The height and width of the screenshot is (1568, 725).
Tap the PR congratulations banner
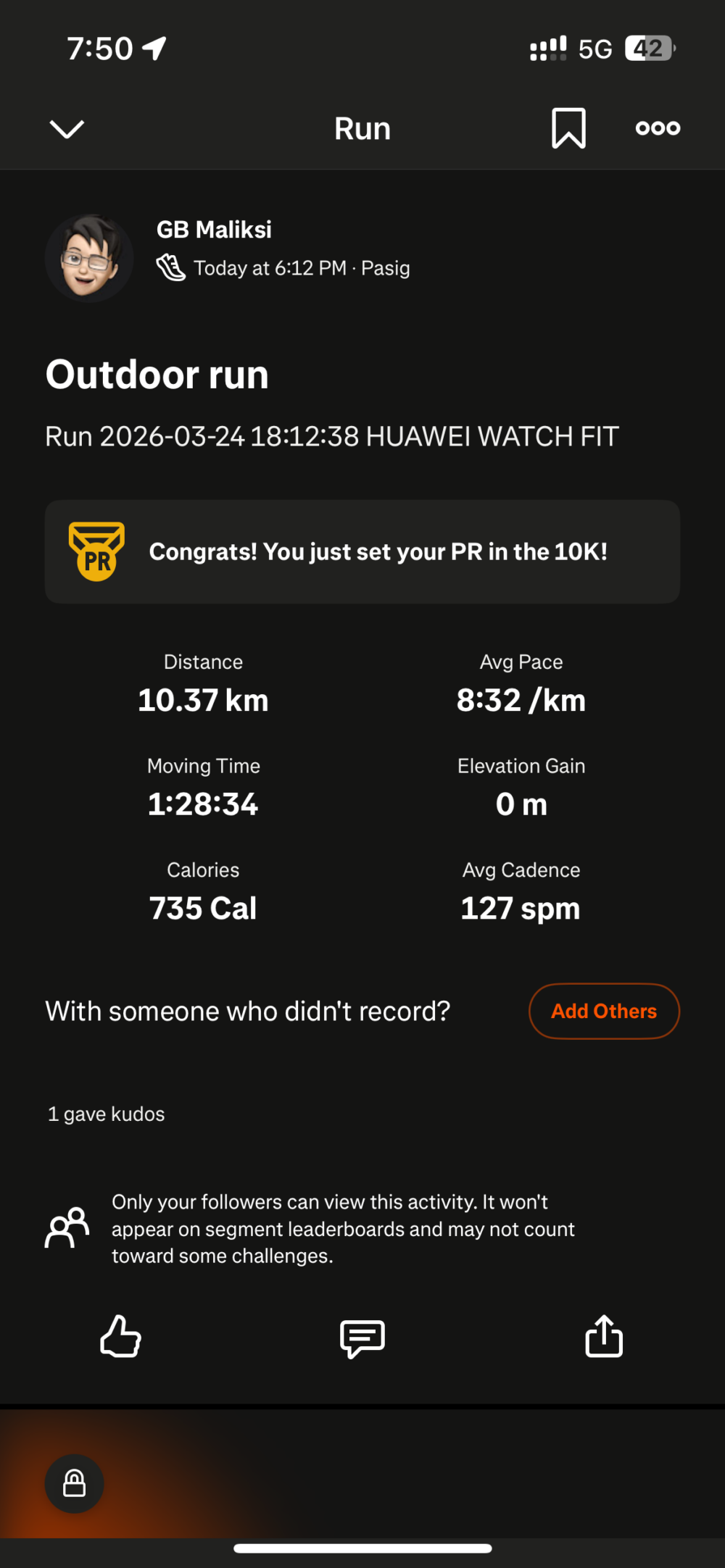coord(362,551)
